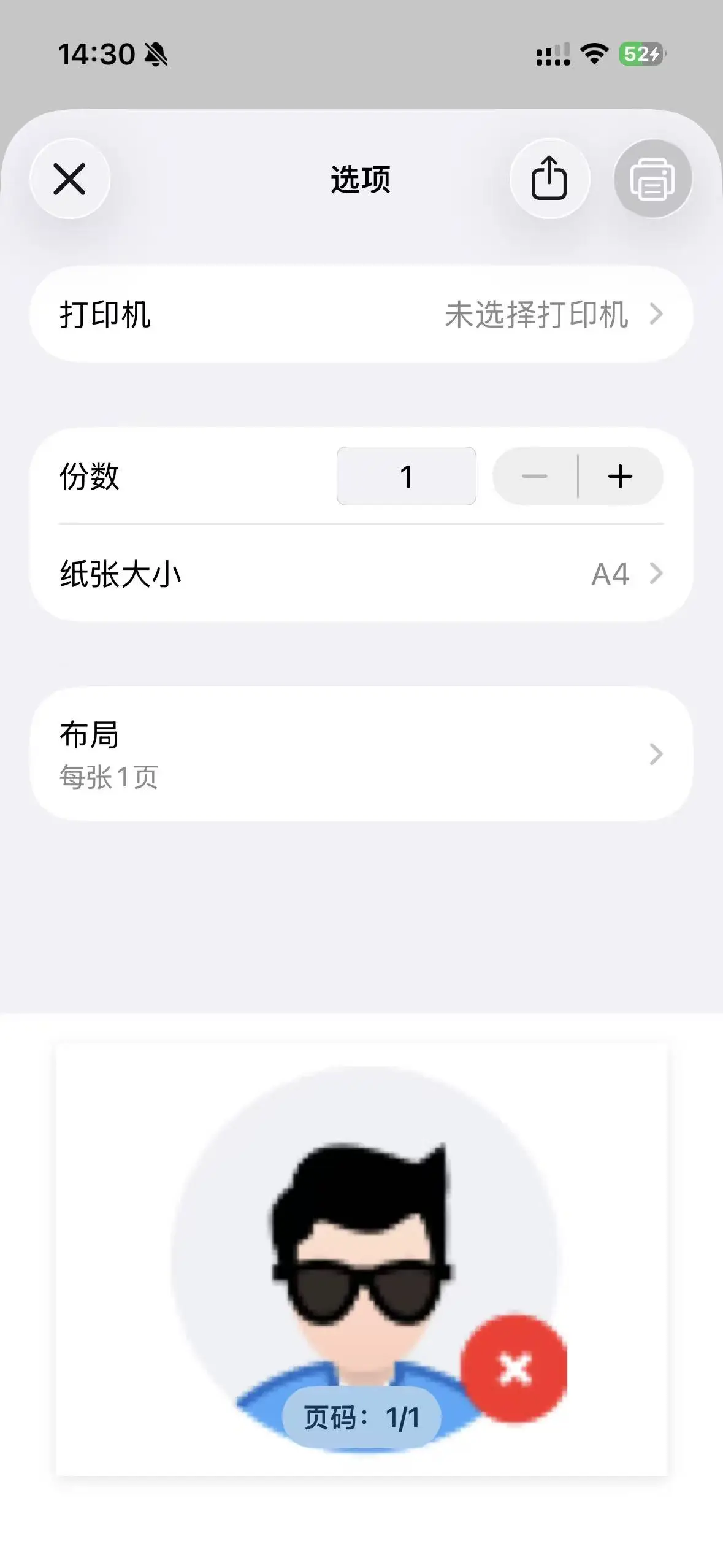Increase copies with the plus button

(x=621, y=476)
